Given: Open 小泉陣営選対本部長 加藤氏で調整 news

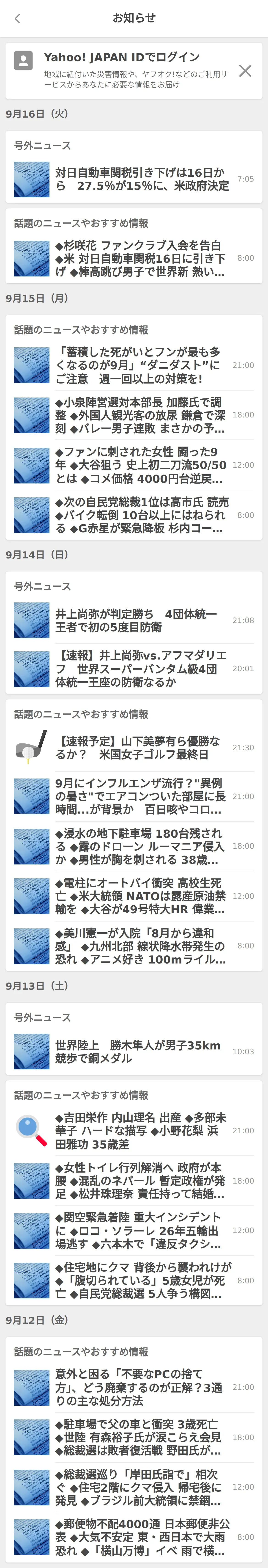Looking at the screenshot, I should (x=134, y=415).
